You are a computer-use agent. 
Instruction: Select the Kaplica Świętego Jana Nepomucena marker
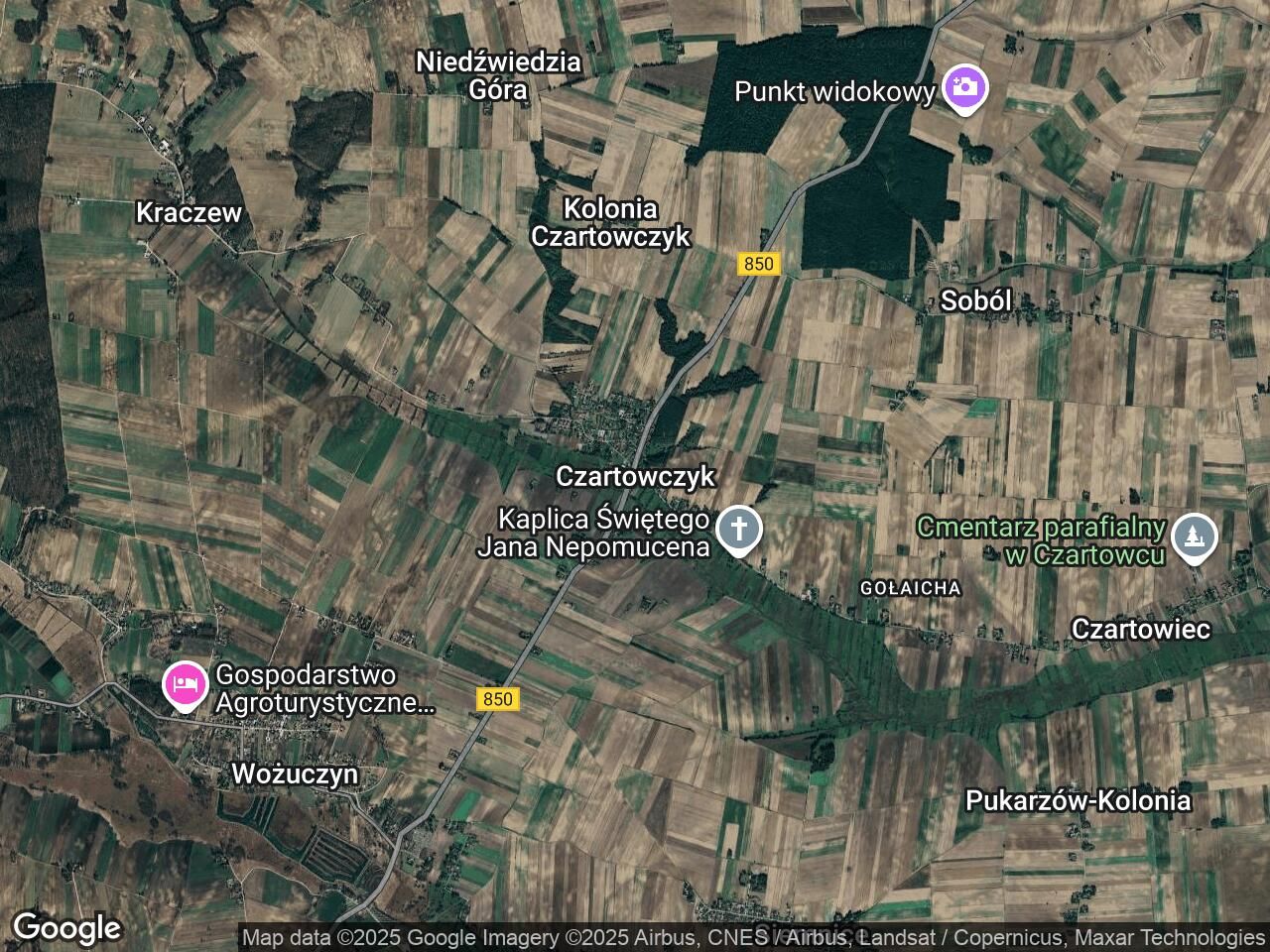point(738,530)
